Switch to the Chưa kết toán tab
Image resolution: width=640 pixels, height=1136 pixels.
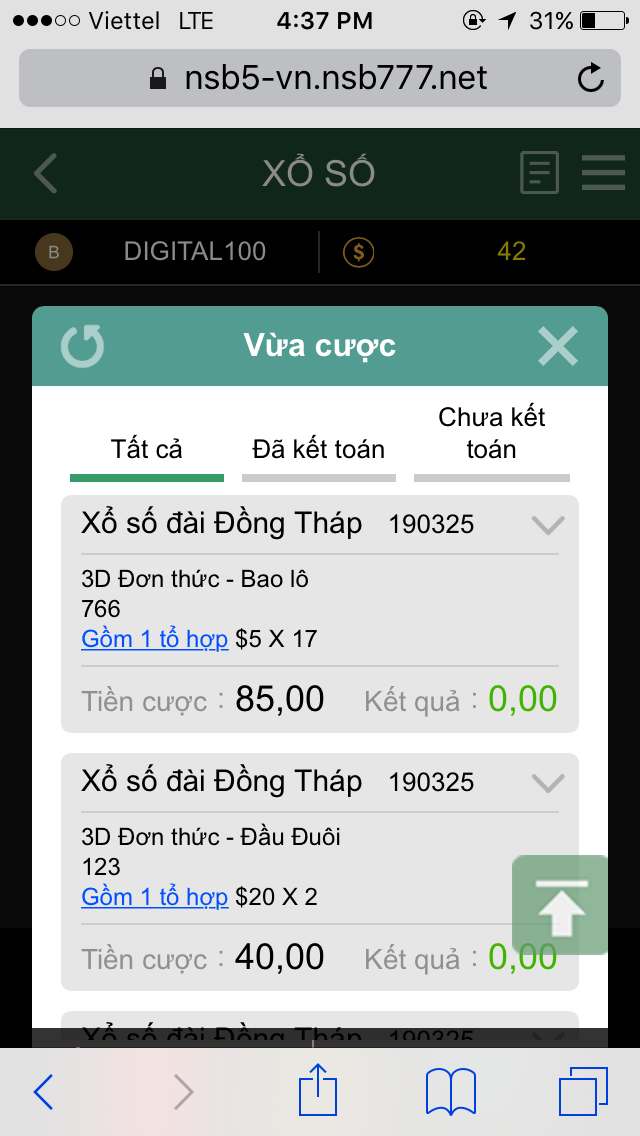[491, 434]
